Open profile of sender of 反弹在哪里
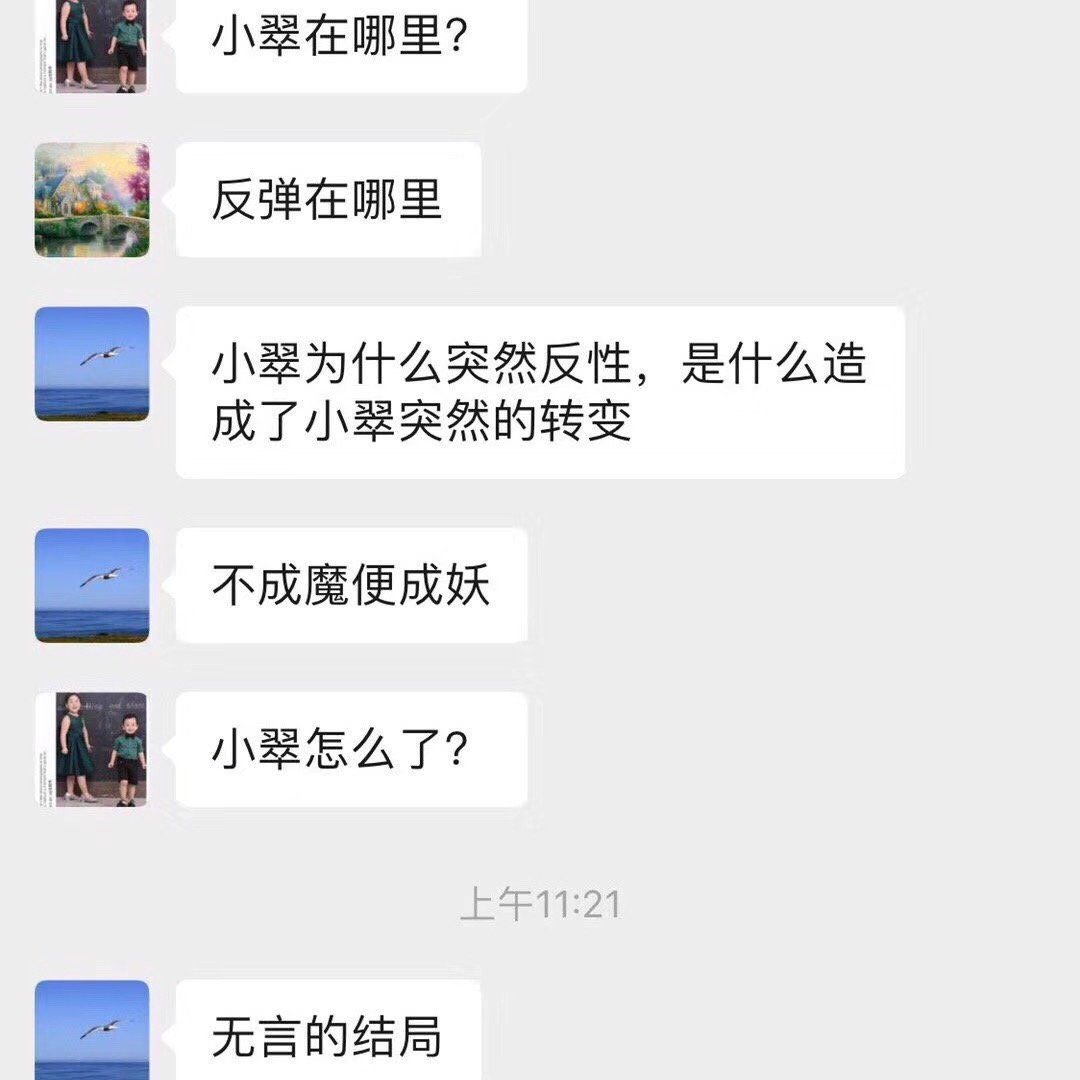This screenshot has height=1080, width=1080. click(92, 199)
